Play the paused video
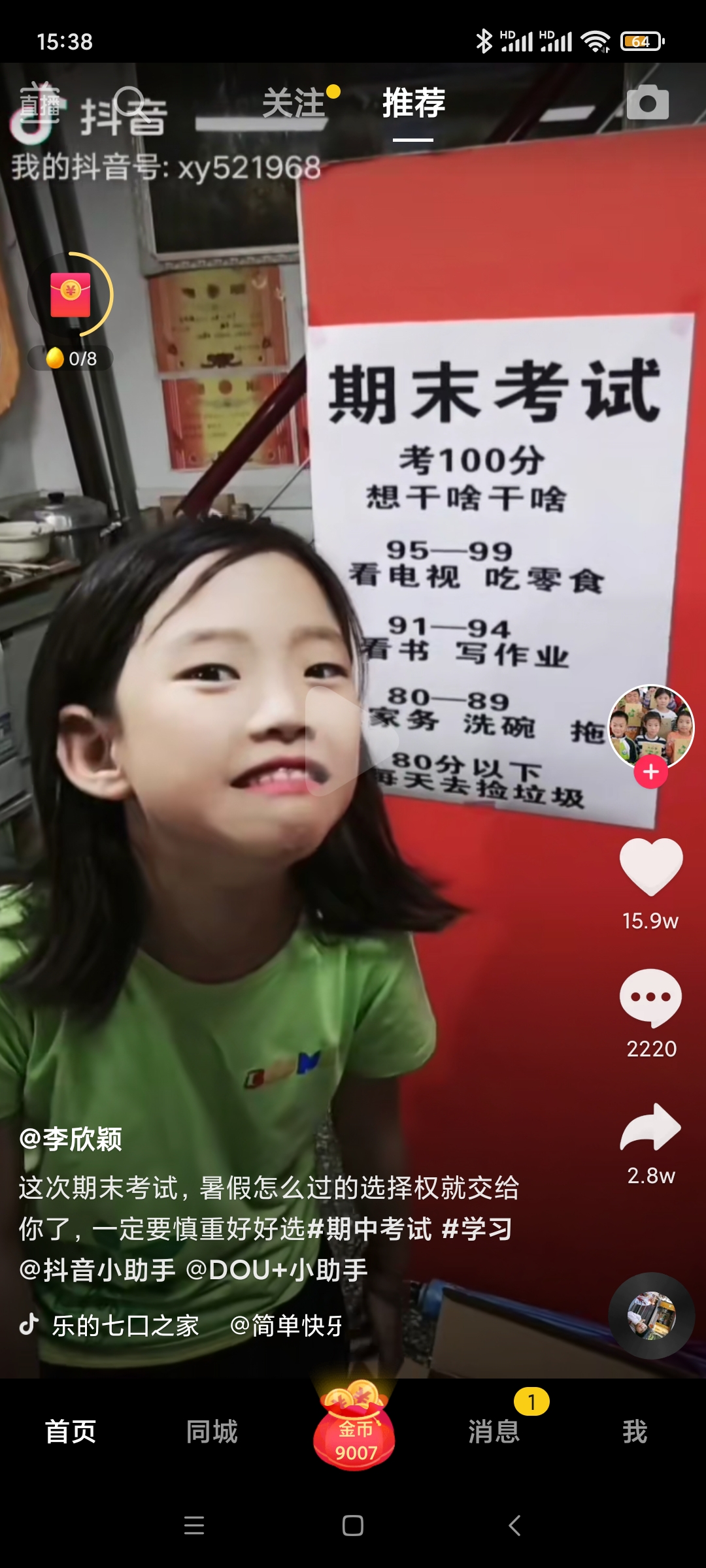 coord(353,741)
